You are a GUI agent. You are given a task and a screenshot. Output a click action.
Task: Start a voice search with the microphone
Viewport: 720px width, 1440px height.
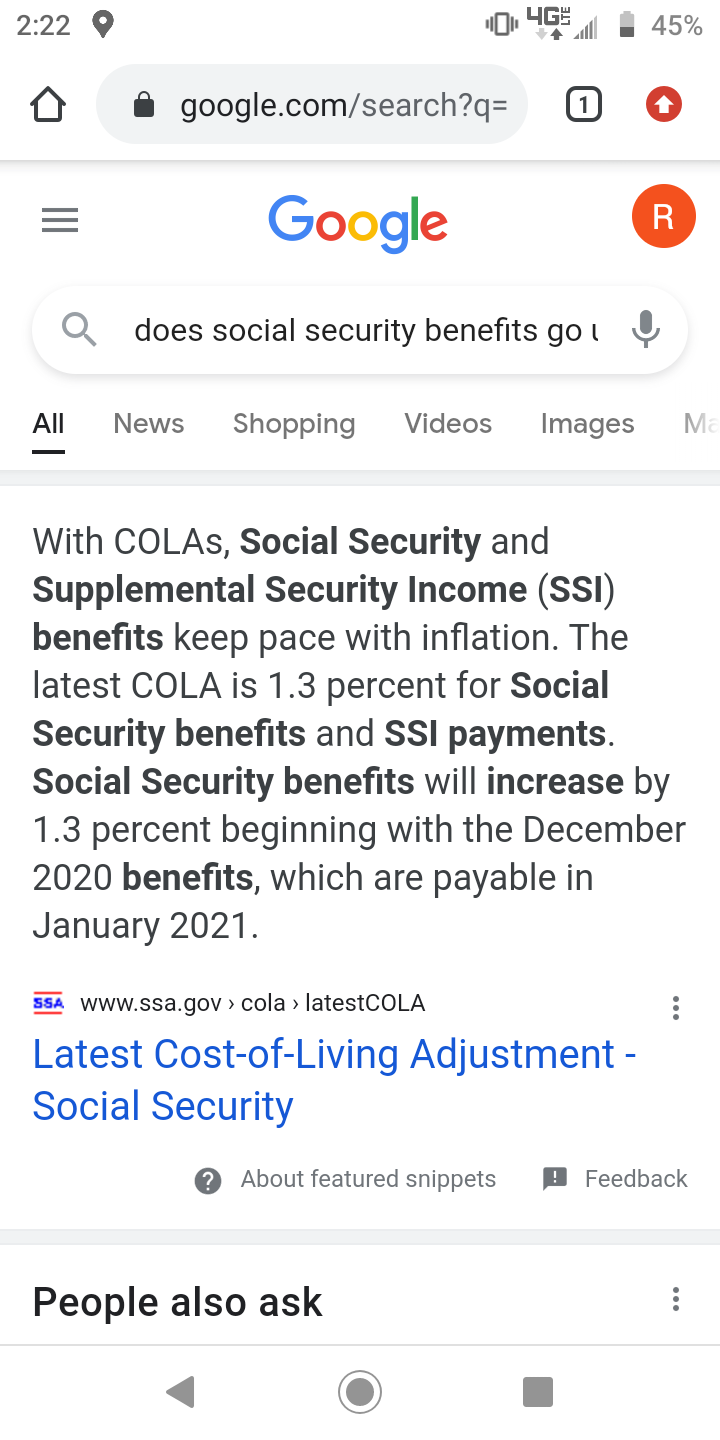(646, 328)
